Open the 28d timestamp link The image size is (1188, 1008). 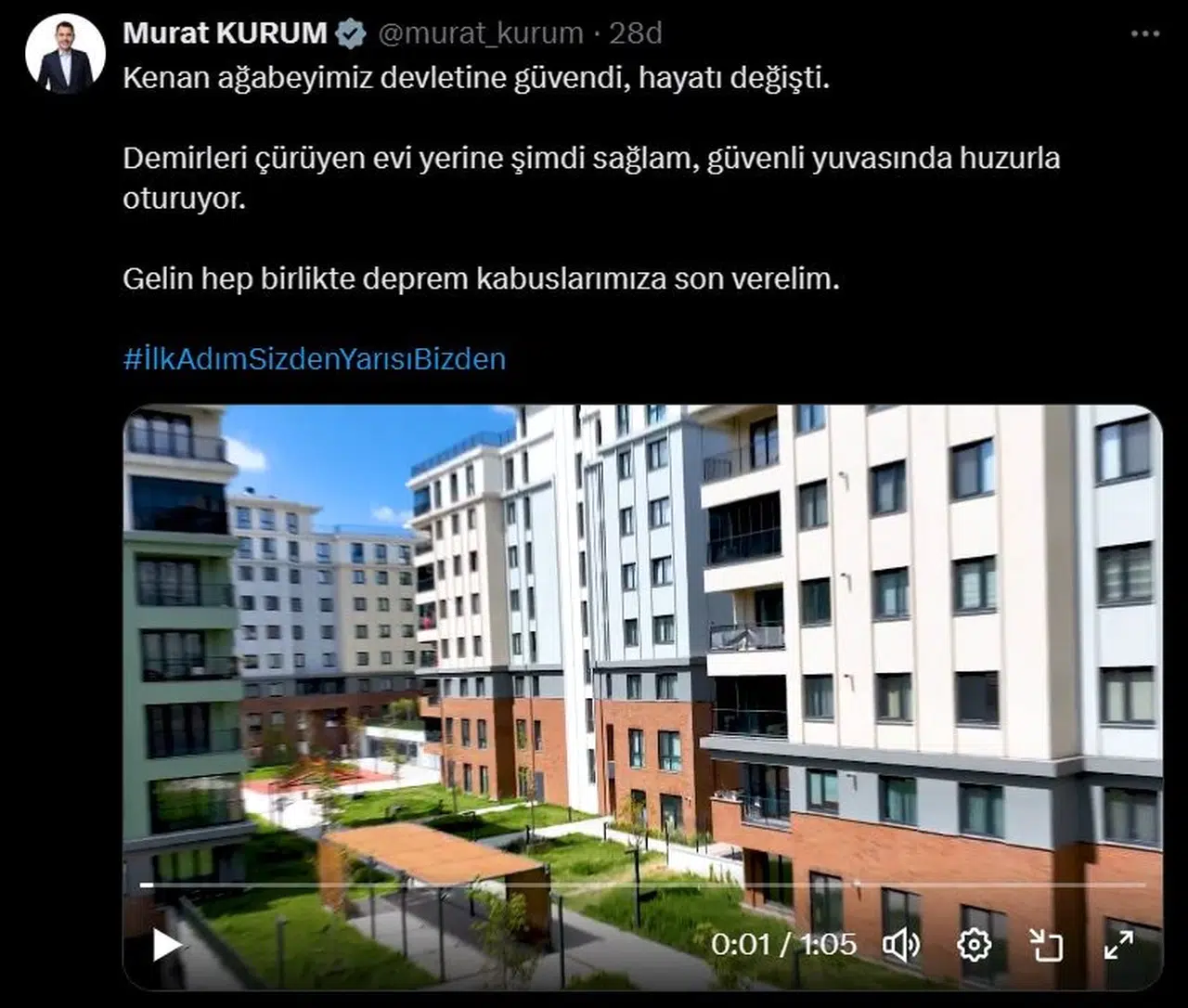point(636,33)
